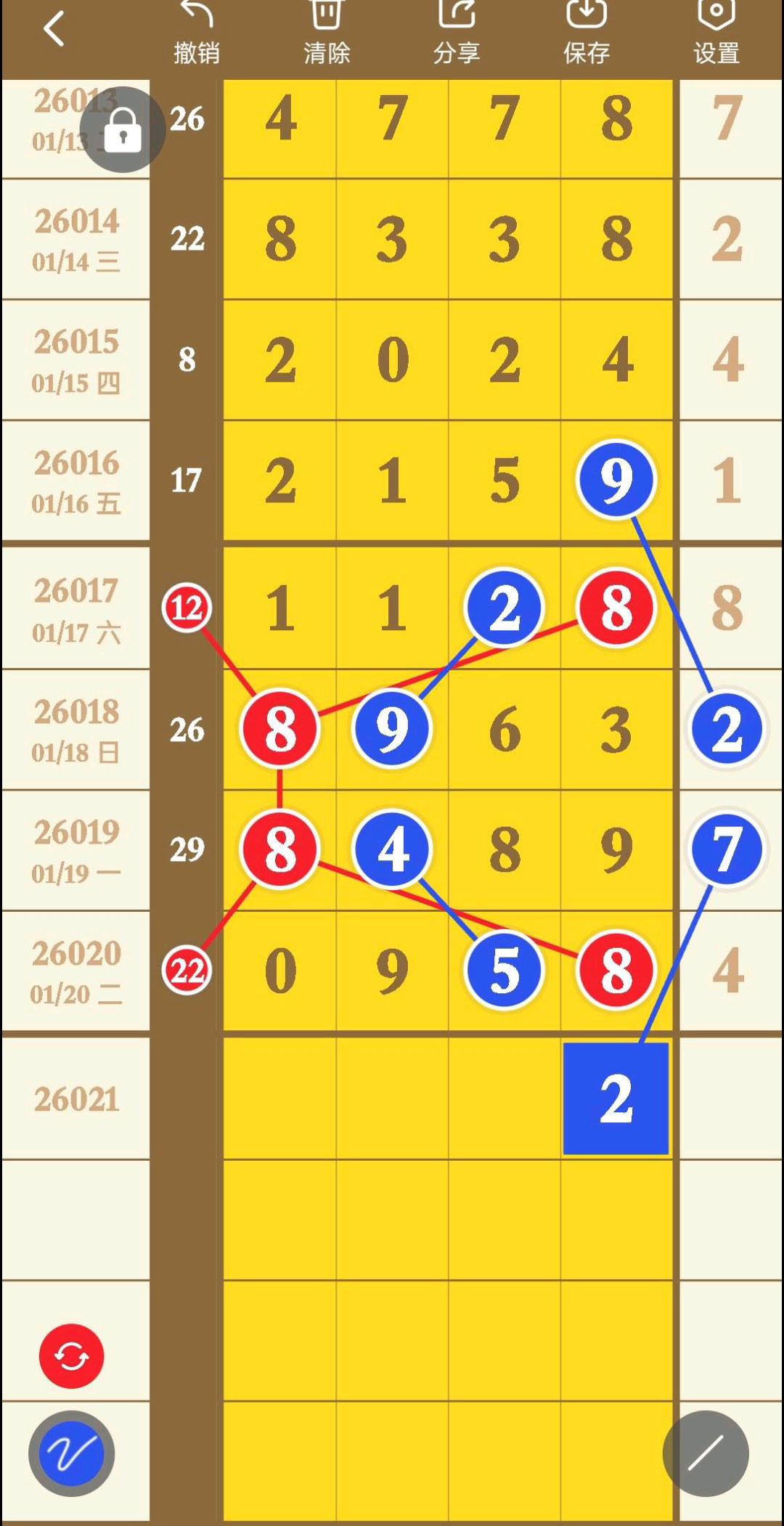Select the straight line tool
Screen dimensions: 784x1526
click(705, 1453)
